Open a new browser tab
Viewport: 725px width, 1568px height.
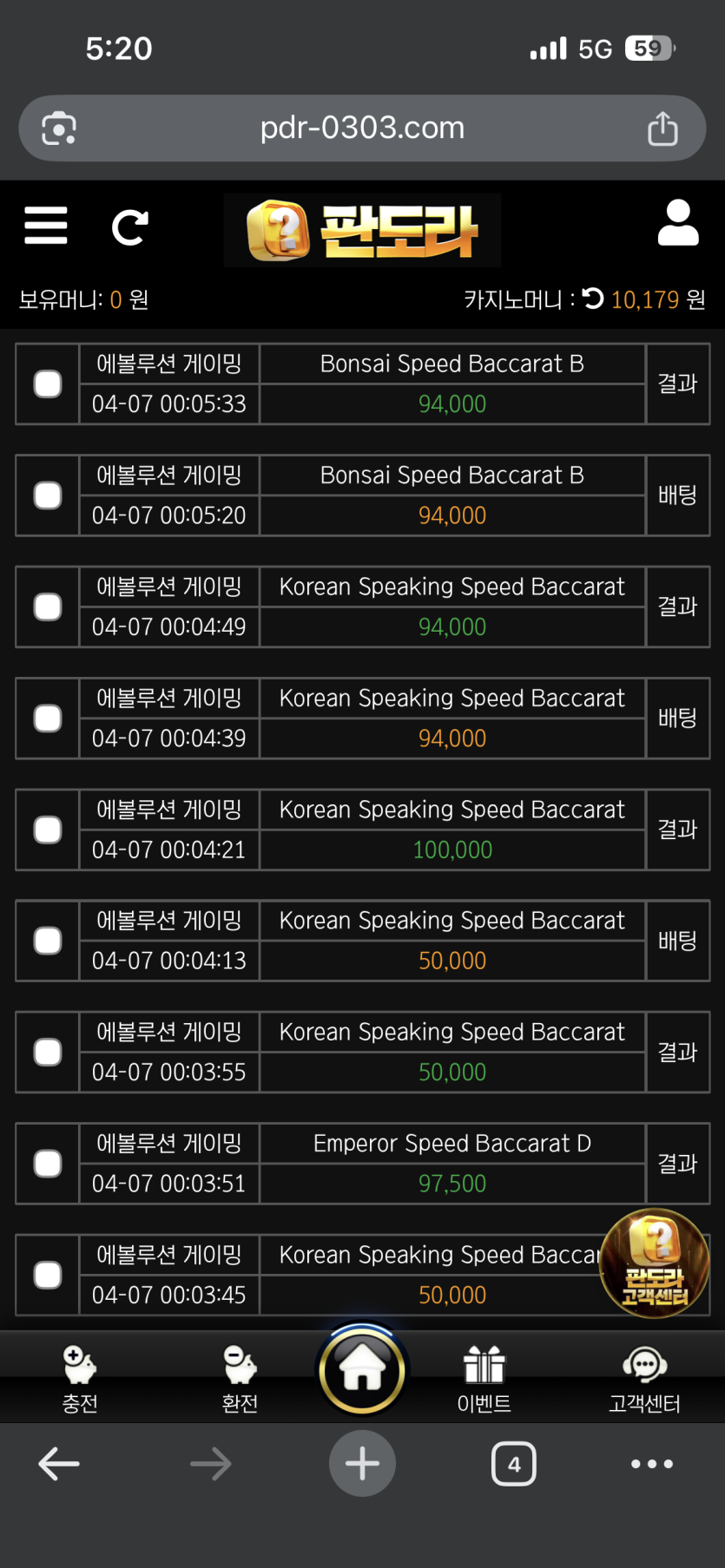362,1464
